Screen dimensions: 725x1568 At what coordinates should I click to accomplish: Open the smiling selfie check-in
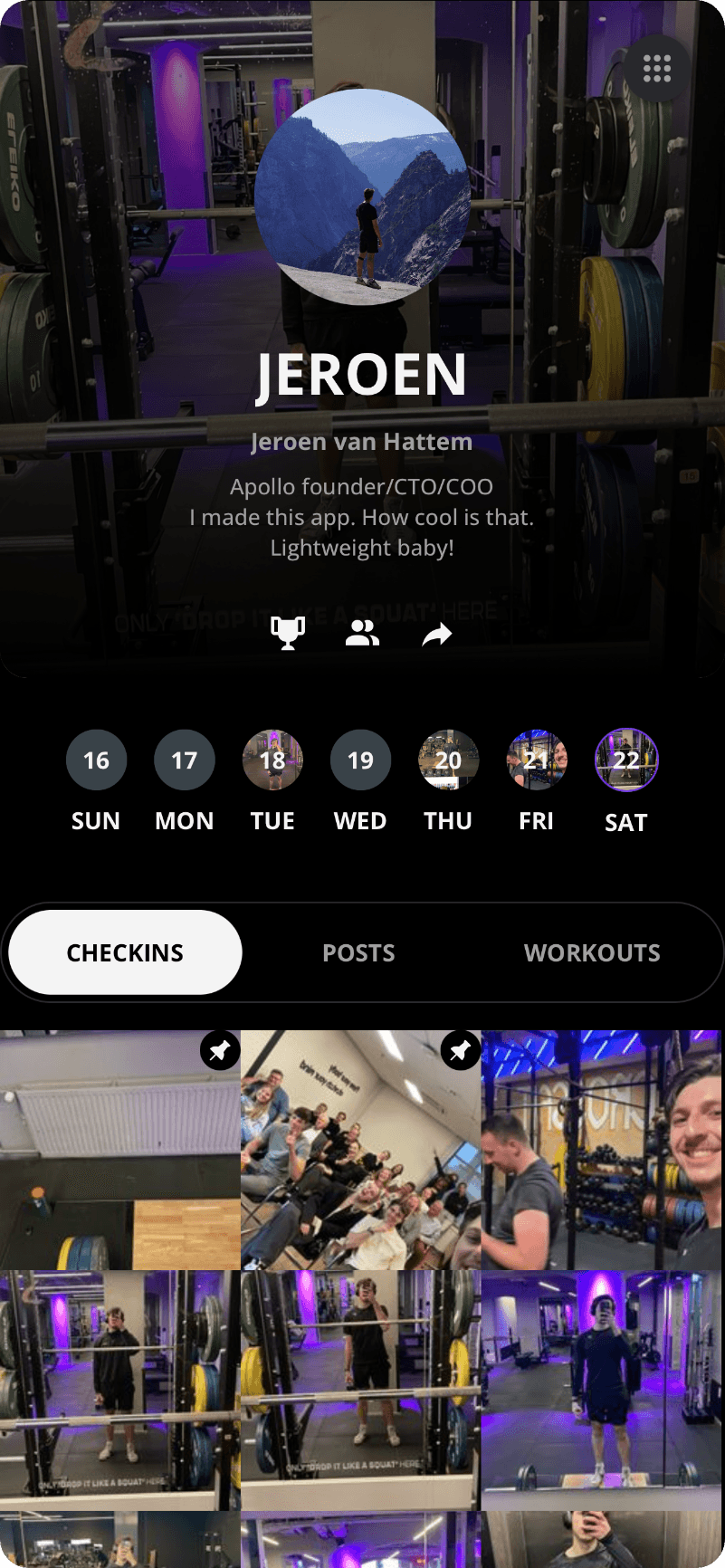[601, 1150]
